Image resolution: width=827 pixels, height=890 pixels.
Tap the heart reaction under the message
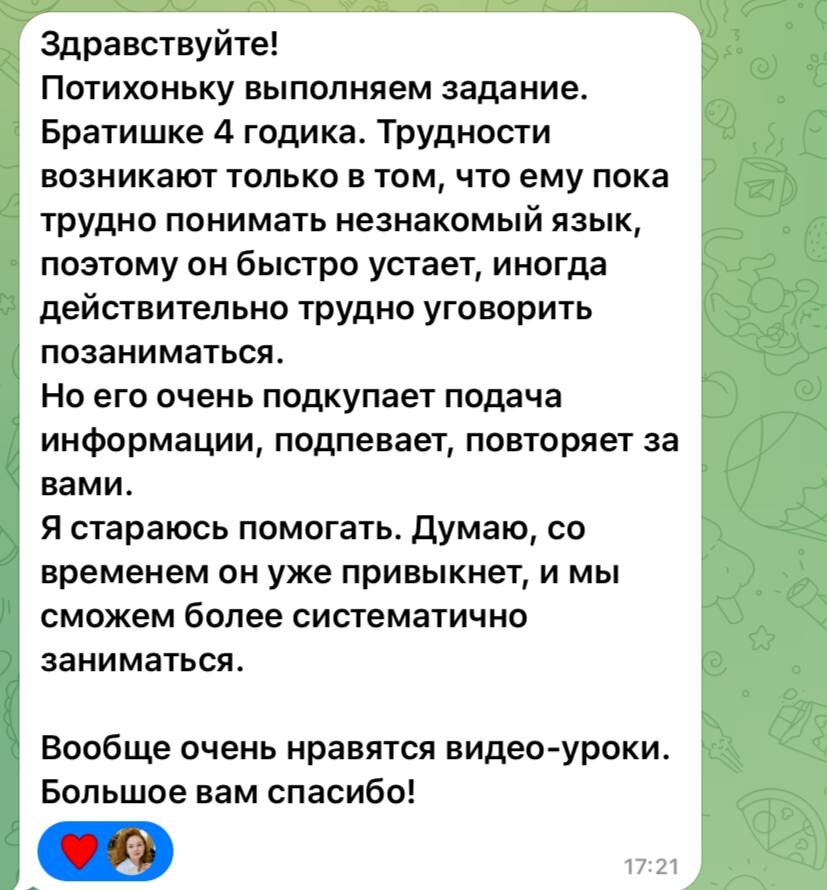[82, 850]
